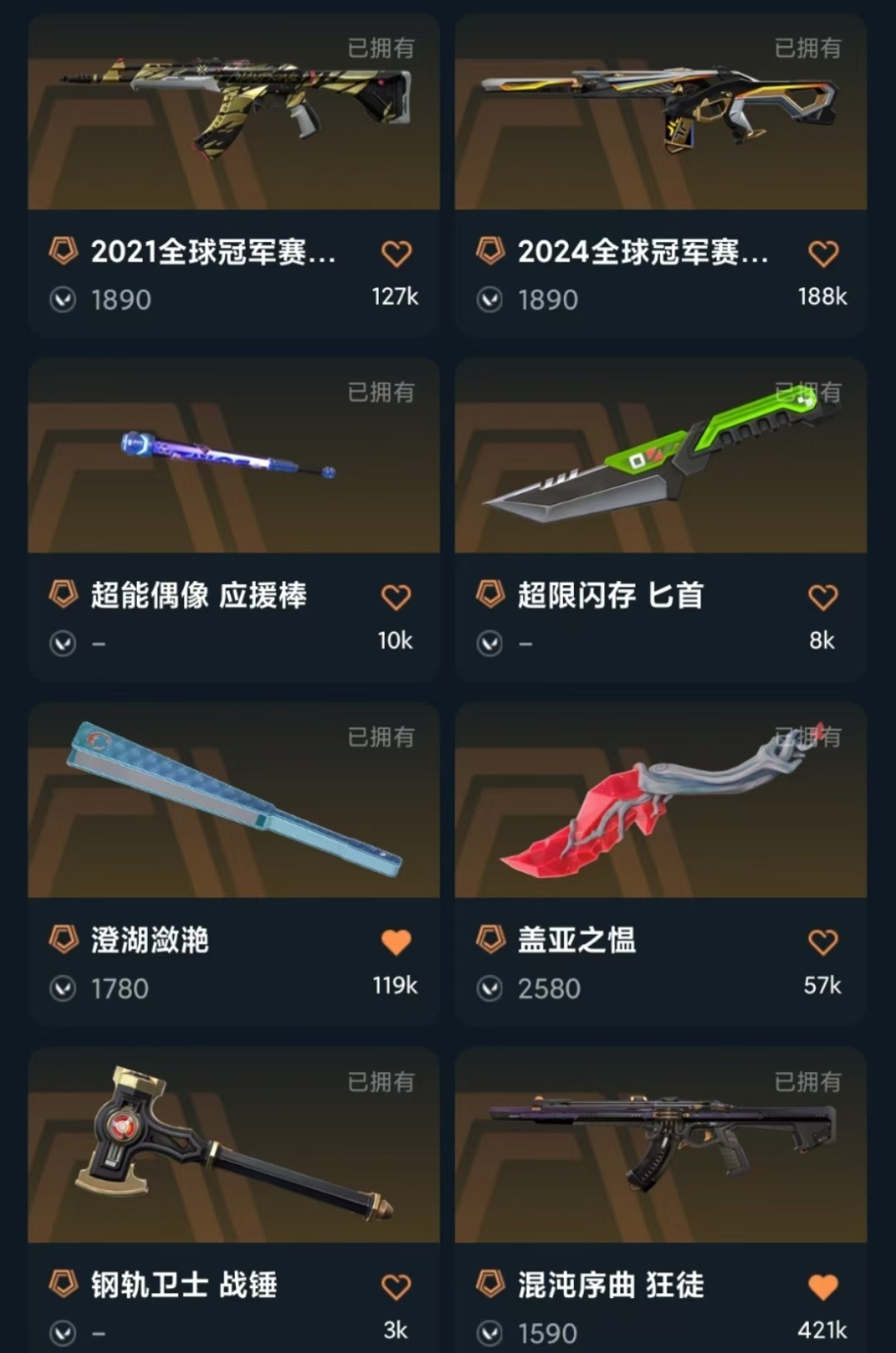Favorite the 钢轨卫士 战锤 skin
The width and height of the screenshot is (896, 1353).
tap(396, 1287)
